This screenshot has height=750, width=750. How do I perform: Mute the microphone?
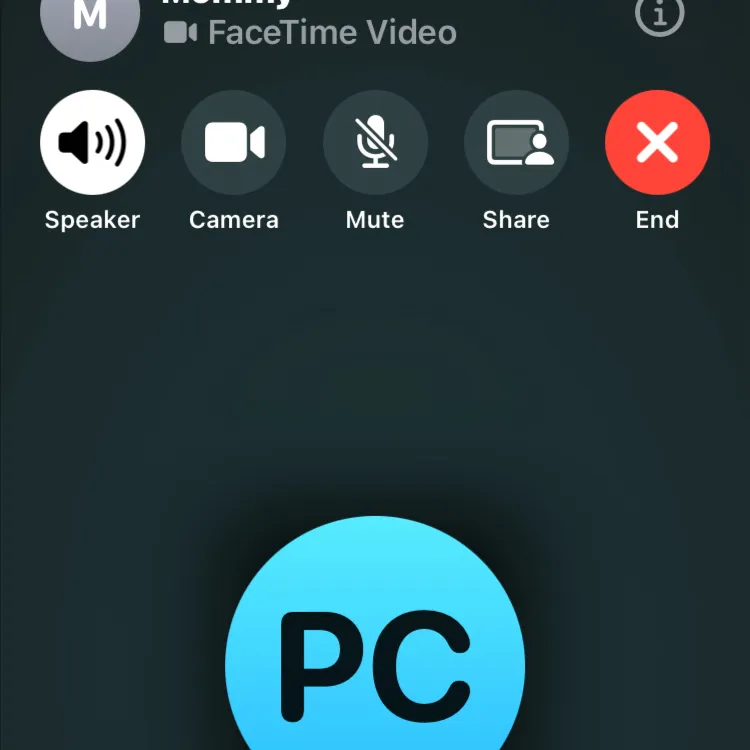[x=375, y=142]
